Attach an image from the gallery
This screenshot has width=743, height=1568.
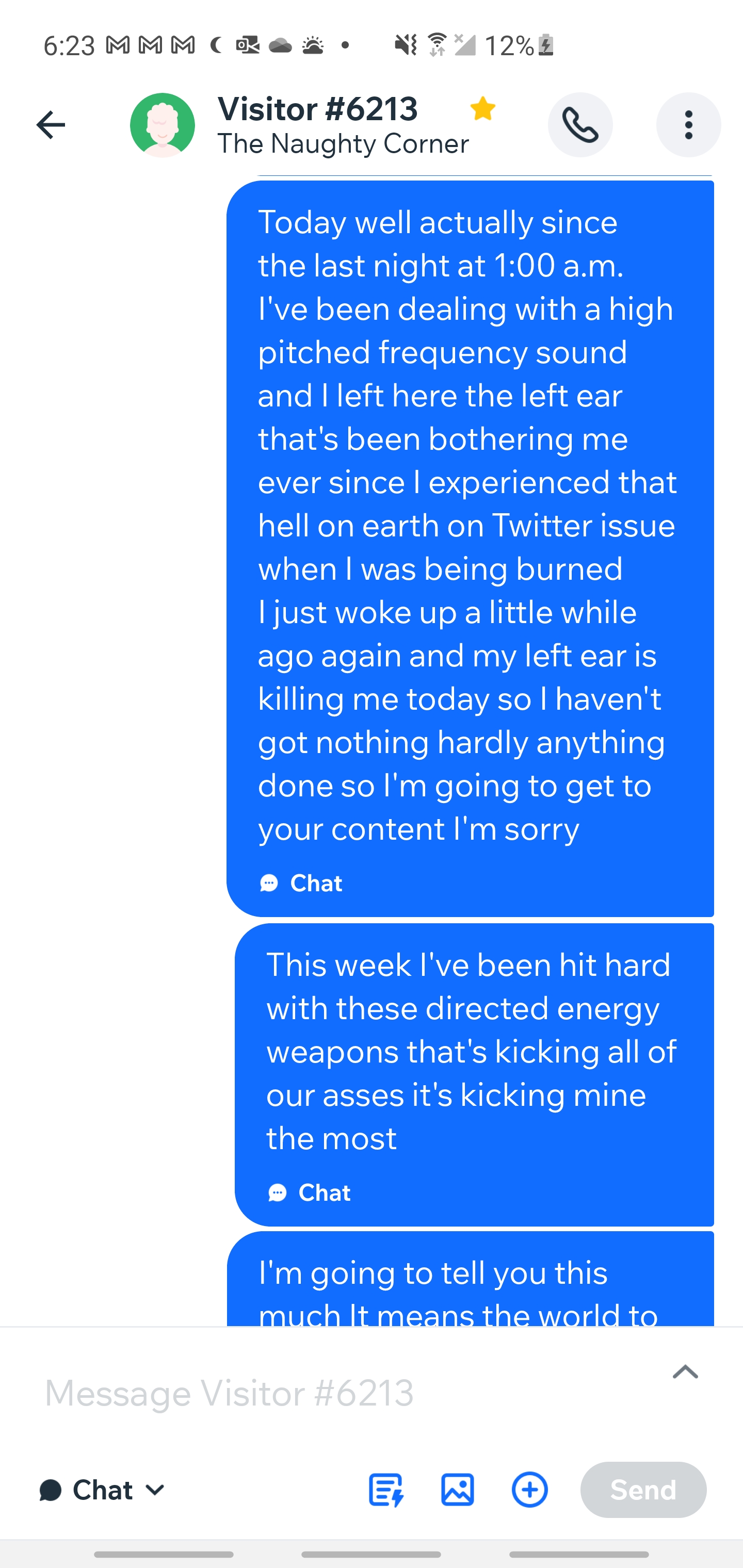(x=457, y=1490)
